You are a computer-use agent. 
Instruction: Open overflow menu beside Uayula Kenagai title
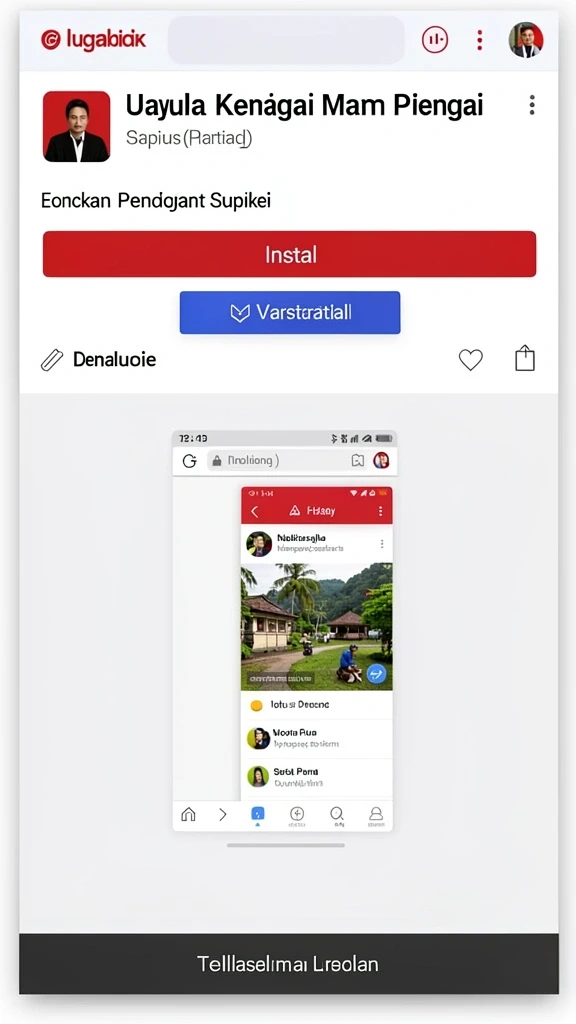coord(532,104)
